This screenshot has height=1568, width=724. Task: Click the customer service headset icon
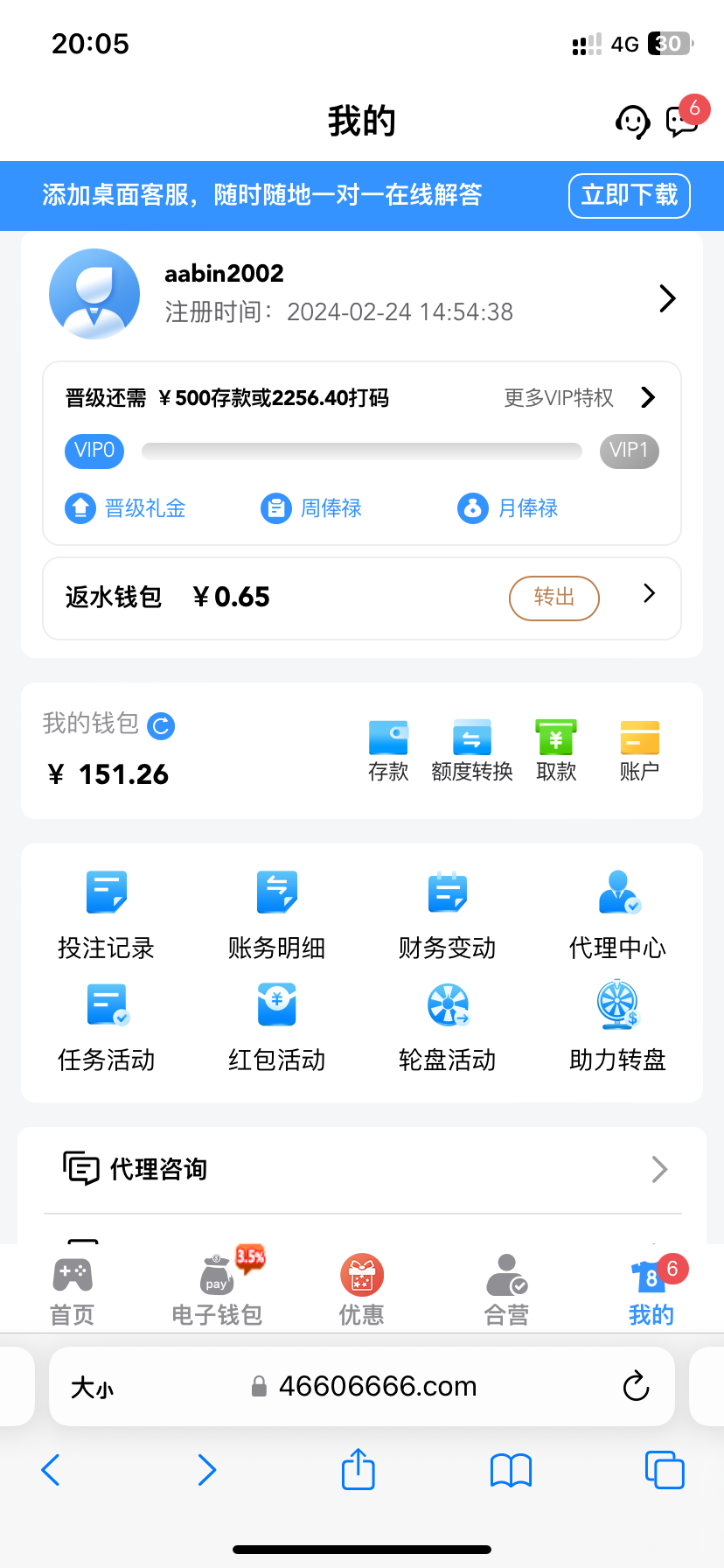pyautogui.click(x=632, y=122)
